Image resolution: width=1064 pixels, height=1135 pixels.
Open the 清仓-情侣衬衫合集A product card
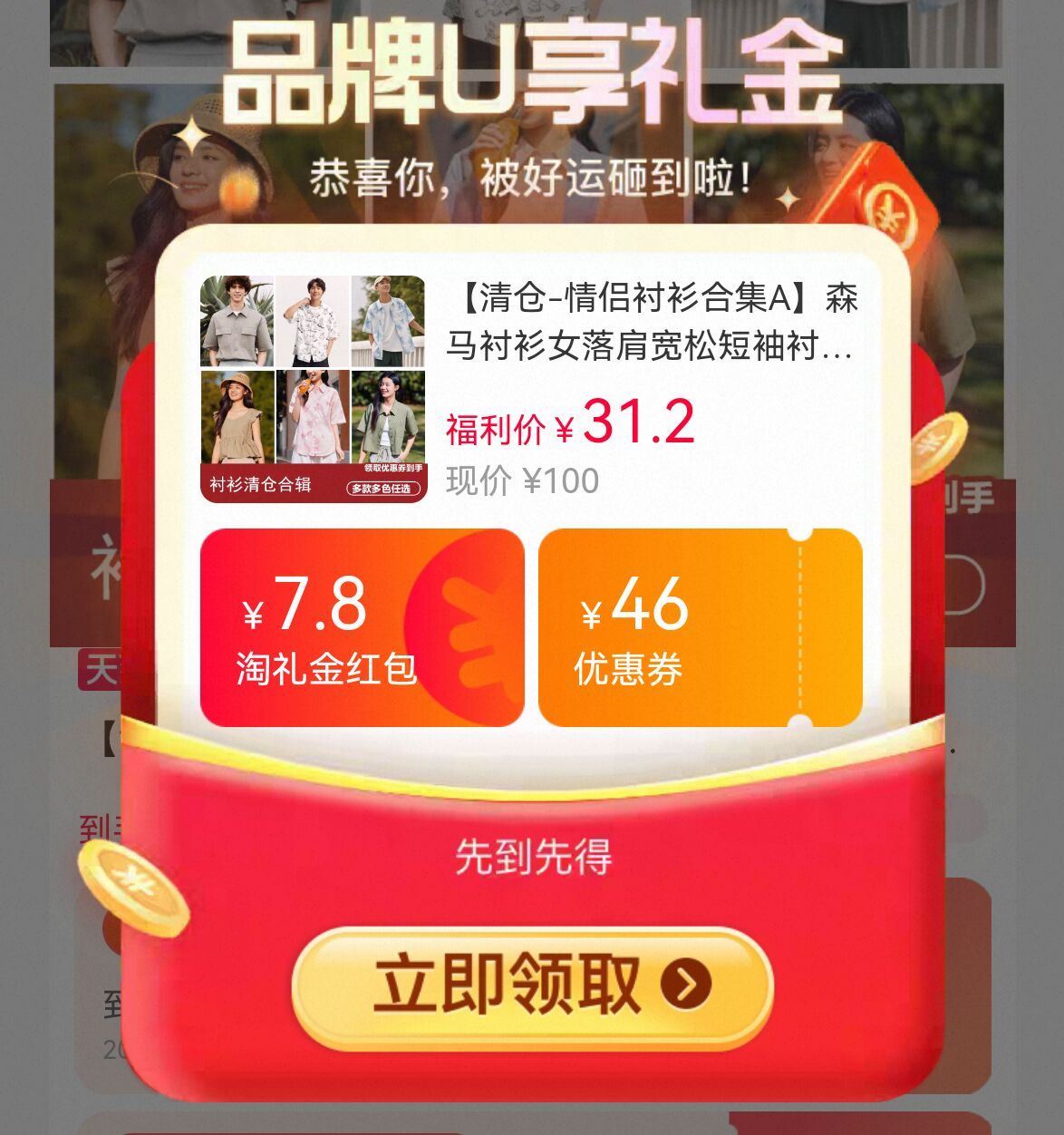[530, 387]
